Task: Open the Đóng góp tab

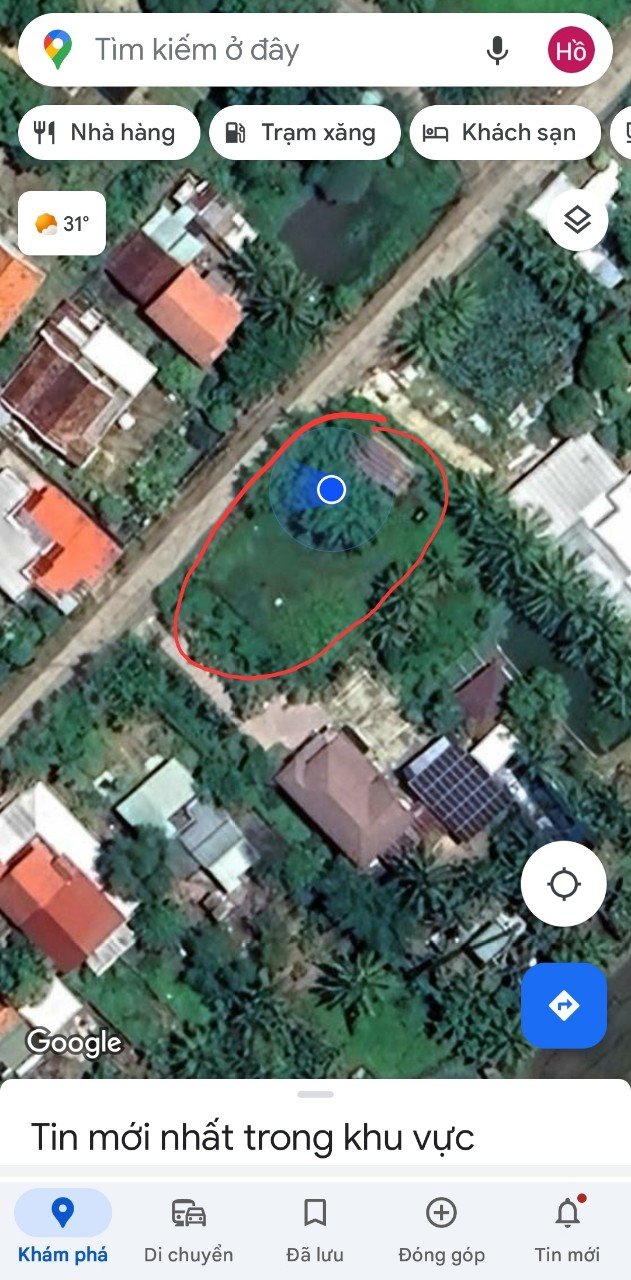Action: coord(441,1227)
